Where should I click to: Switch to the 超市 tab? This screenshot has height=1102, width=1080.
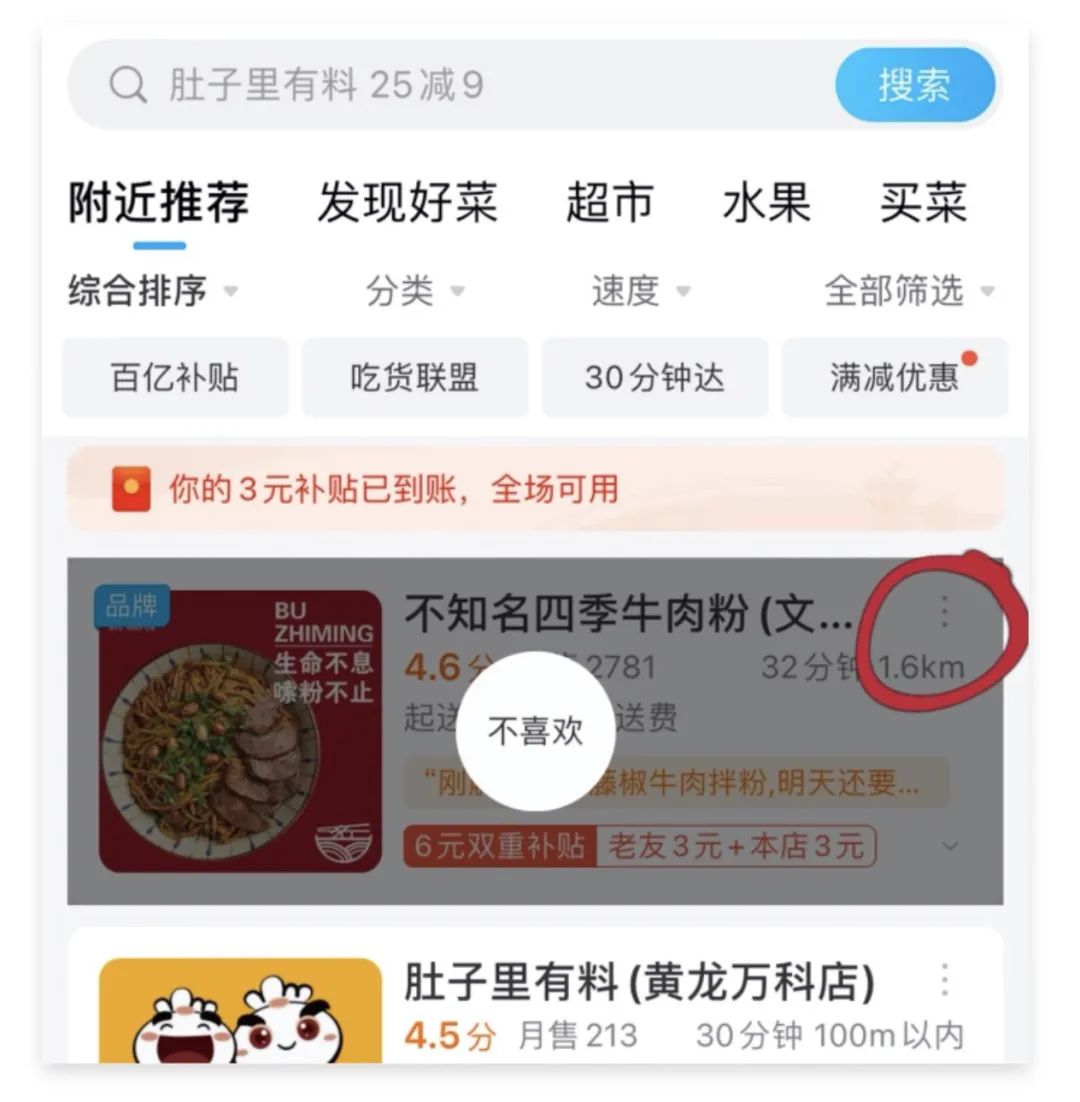[x=609, y=202]
